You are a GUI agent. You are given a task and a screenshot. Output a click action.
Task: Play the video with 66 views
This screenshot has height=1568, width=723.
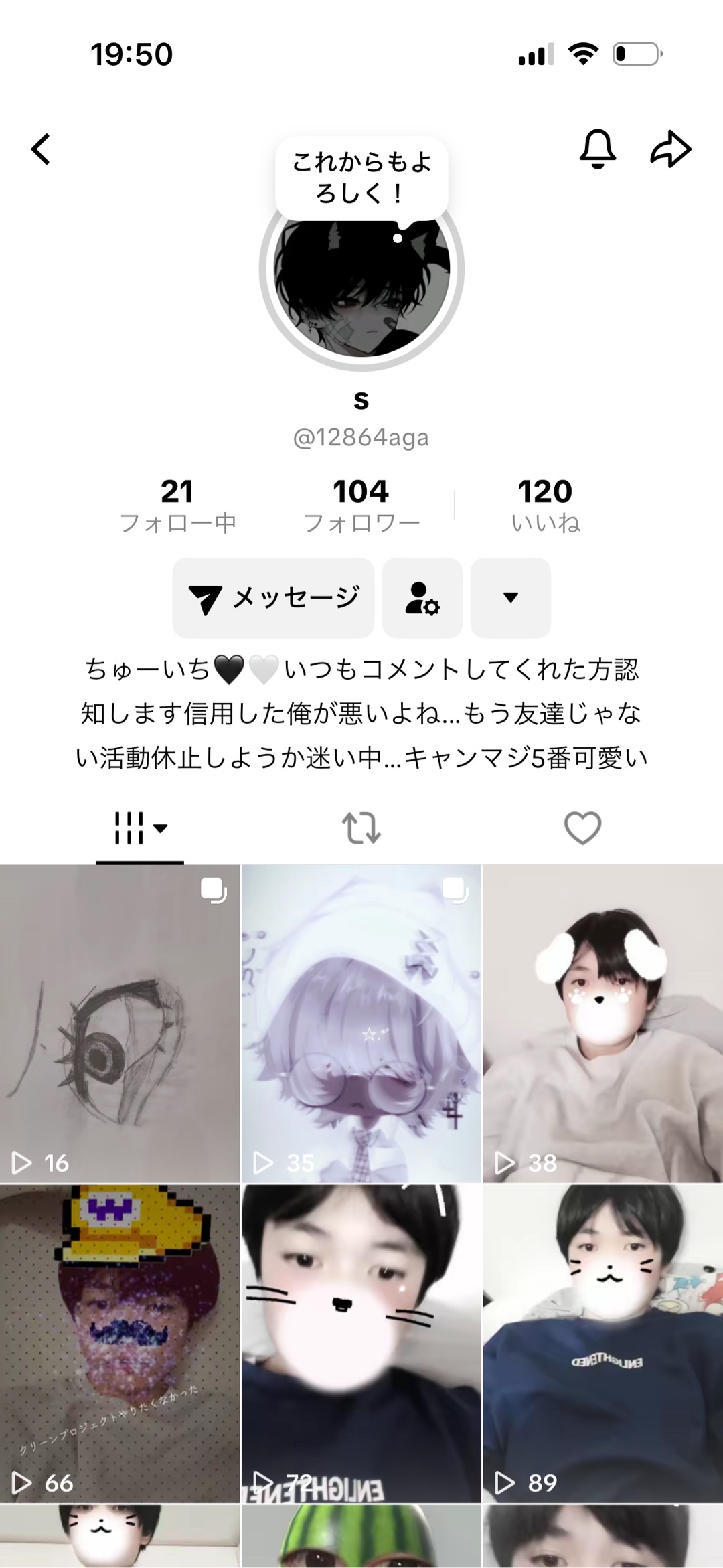pyautogui.click(x=120, y=1342)
